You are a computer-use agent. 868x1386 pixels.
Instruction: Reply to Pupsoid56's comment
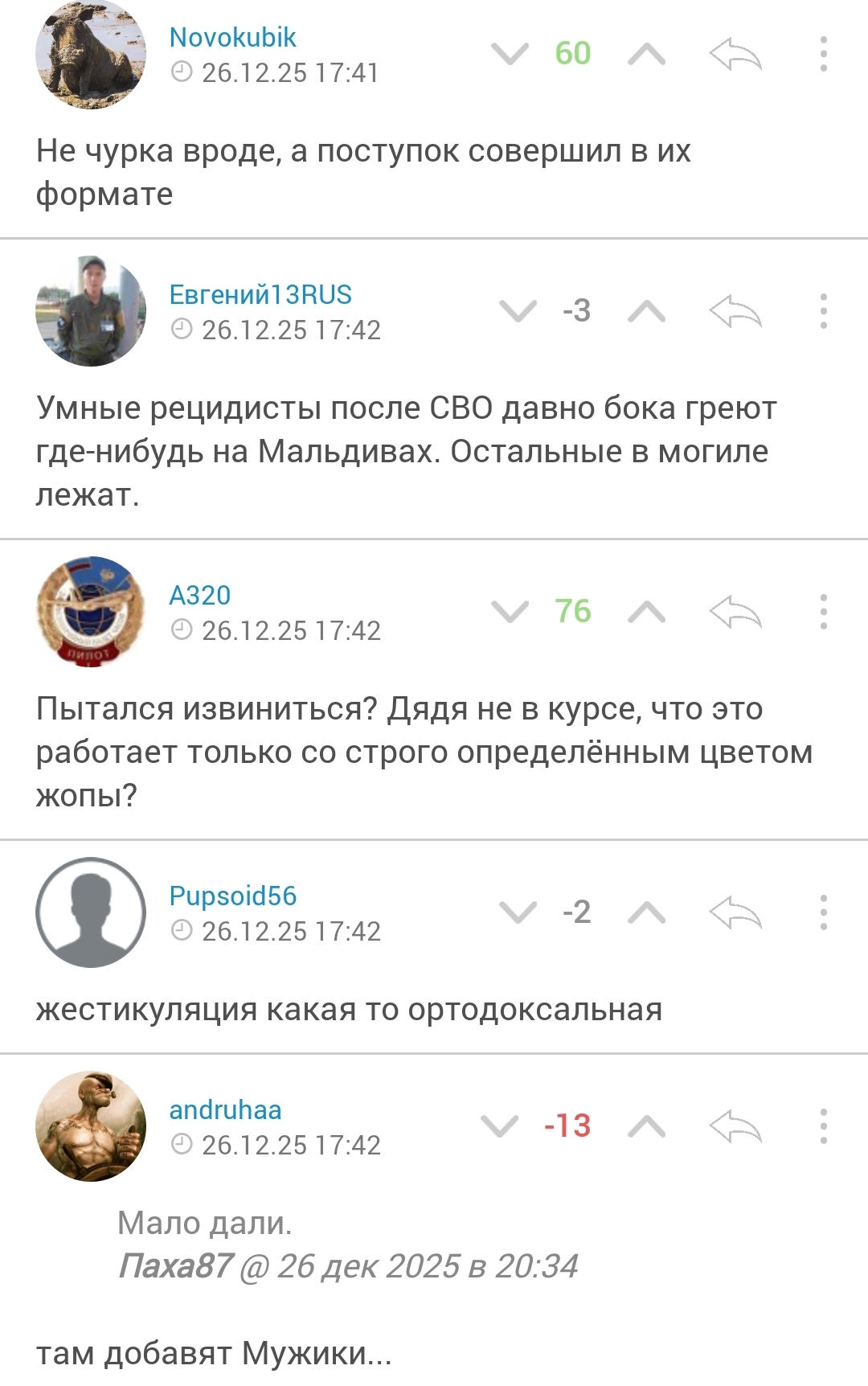click(x=735, y=912)
